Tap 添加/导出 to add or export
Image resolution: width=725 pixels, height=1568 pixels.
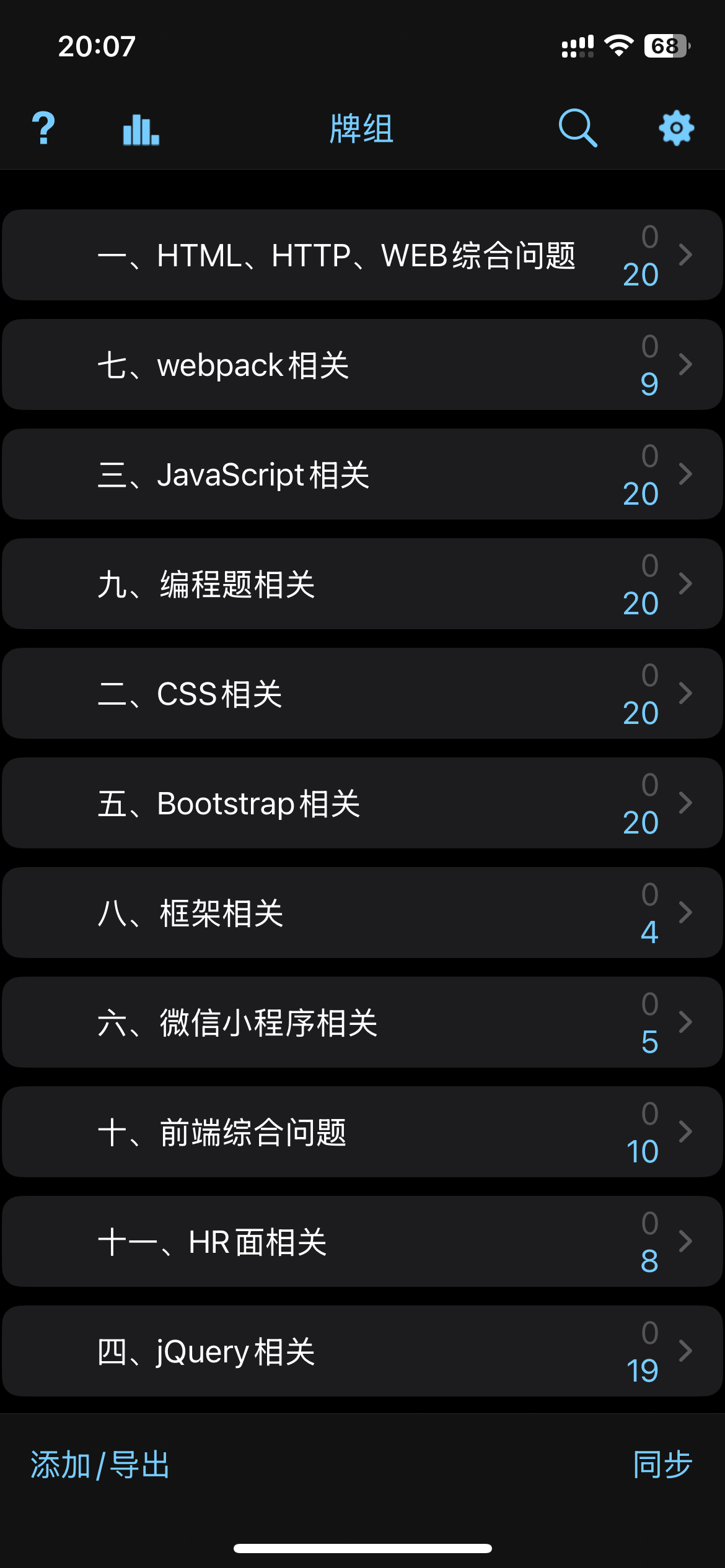click(100, 1465)
